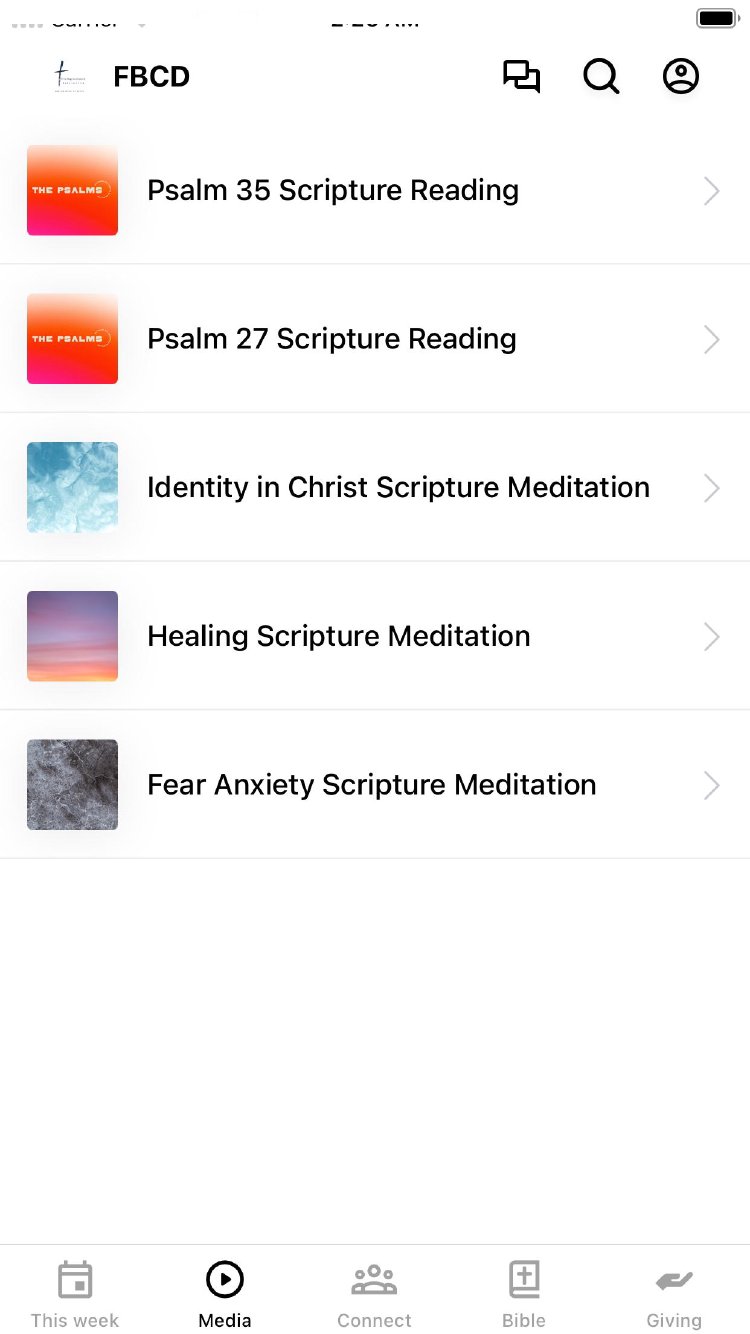View Fear Anxiety Scripture Meditation
This screenshot has width=750, height=1334.
pyautogui.click(x=374, y=785)
